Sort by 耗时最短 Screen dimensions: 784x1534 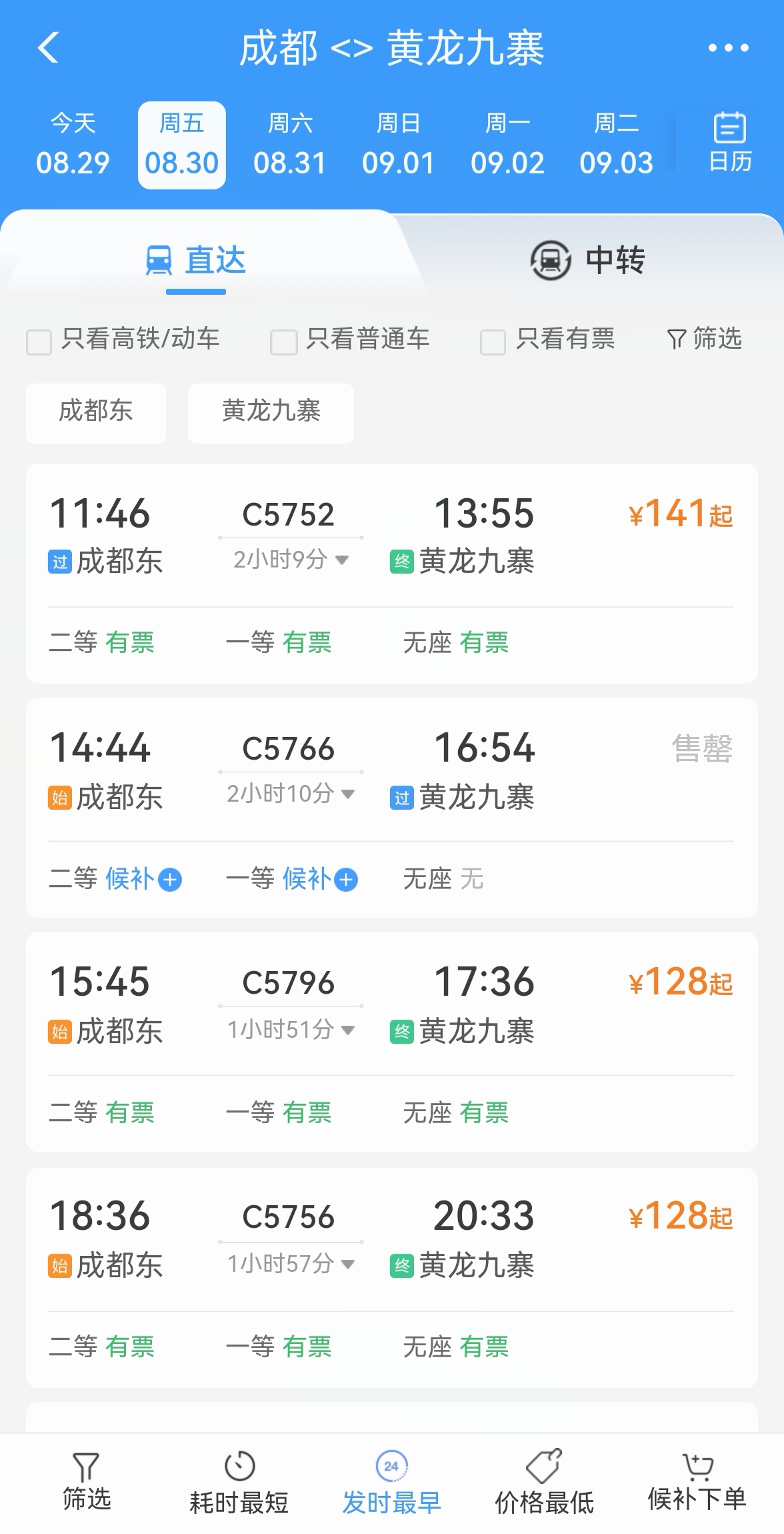(239, 1482)
